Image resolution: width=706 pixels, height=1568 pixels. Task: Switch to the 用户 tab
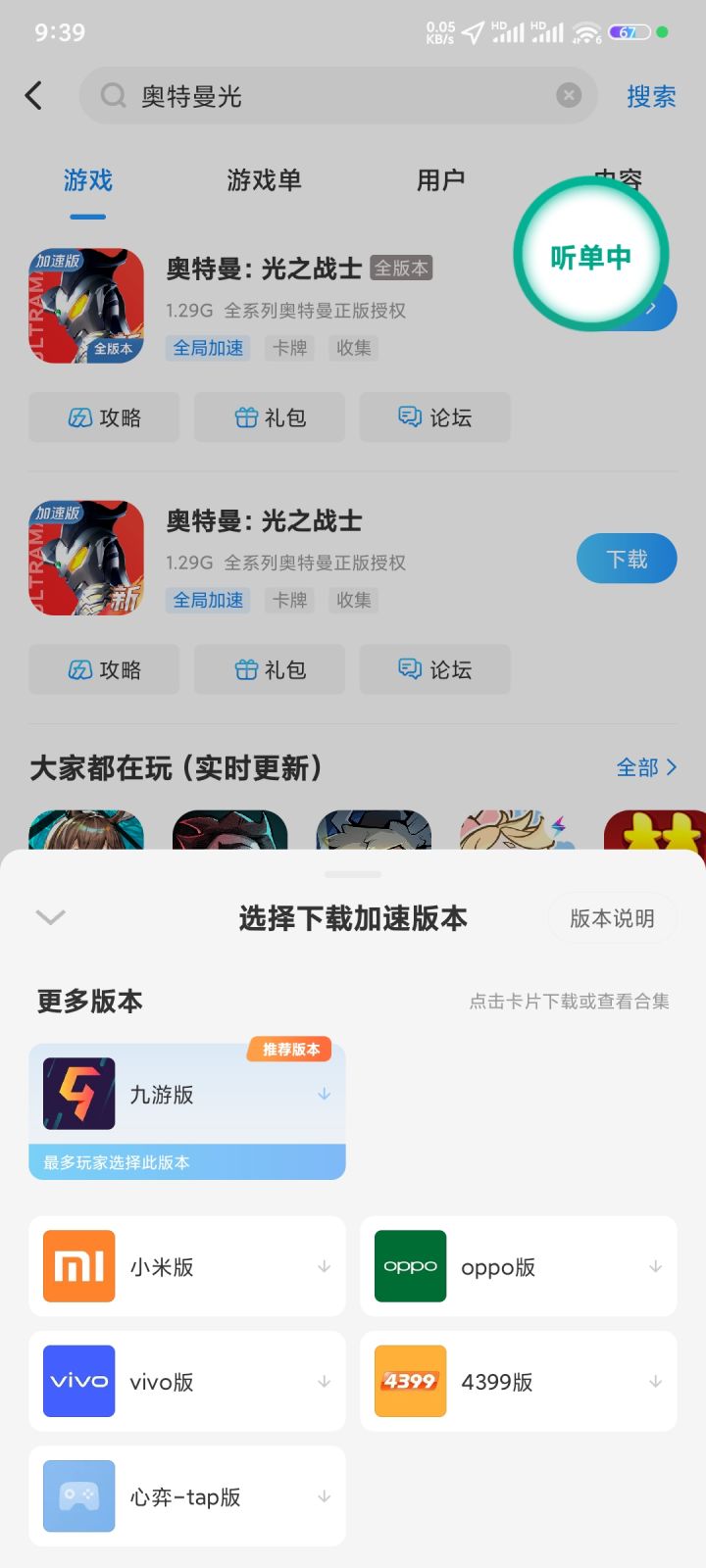click(x=439, y=179)
